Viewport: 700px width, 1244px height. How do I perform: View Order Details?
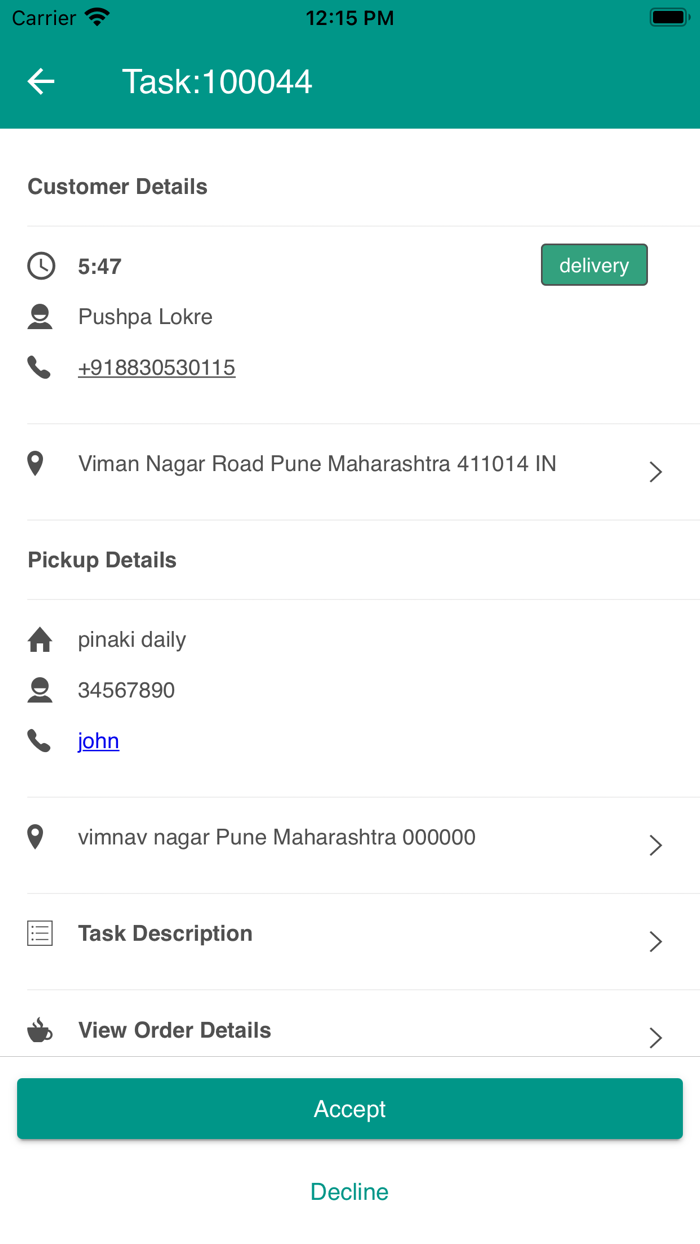pos(350,1030)
